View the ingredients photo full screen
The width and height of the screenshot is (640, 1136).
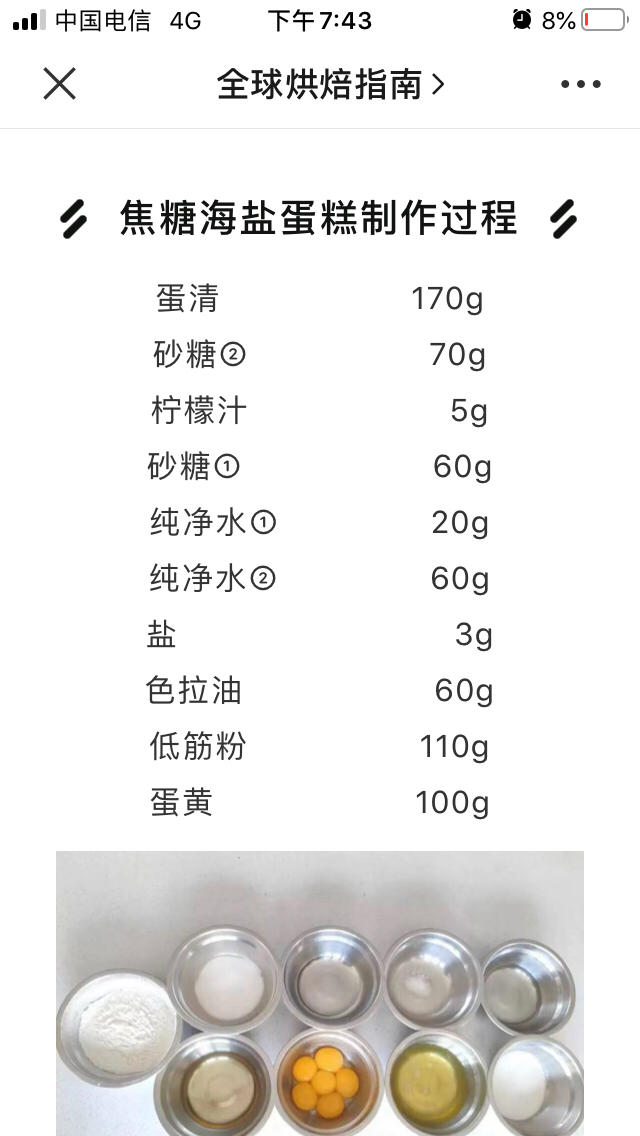pyautogui.click(x=320, y=992)
